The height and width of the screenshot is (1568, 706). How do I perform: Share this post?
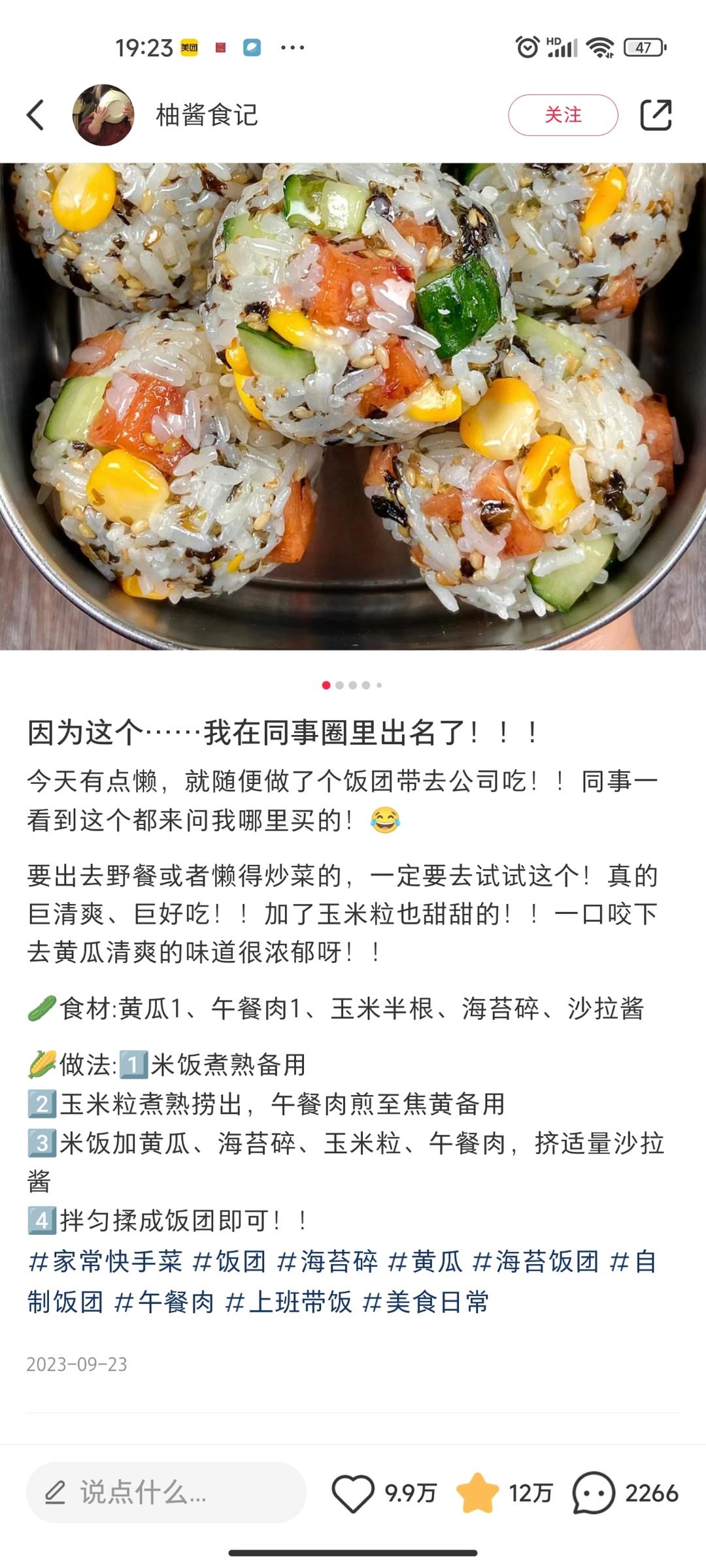pos(656,115)
